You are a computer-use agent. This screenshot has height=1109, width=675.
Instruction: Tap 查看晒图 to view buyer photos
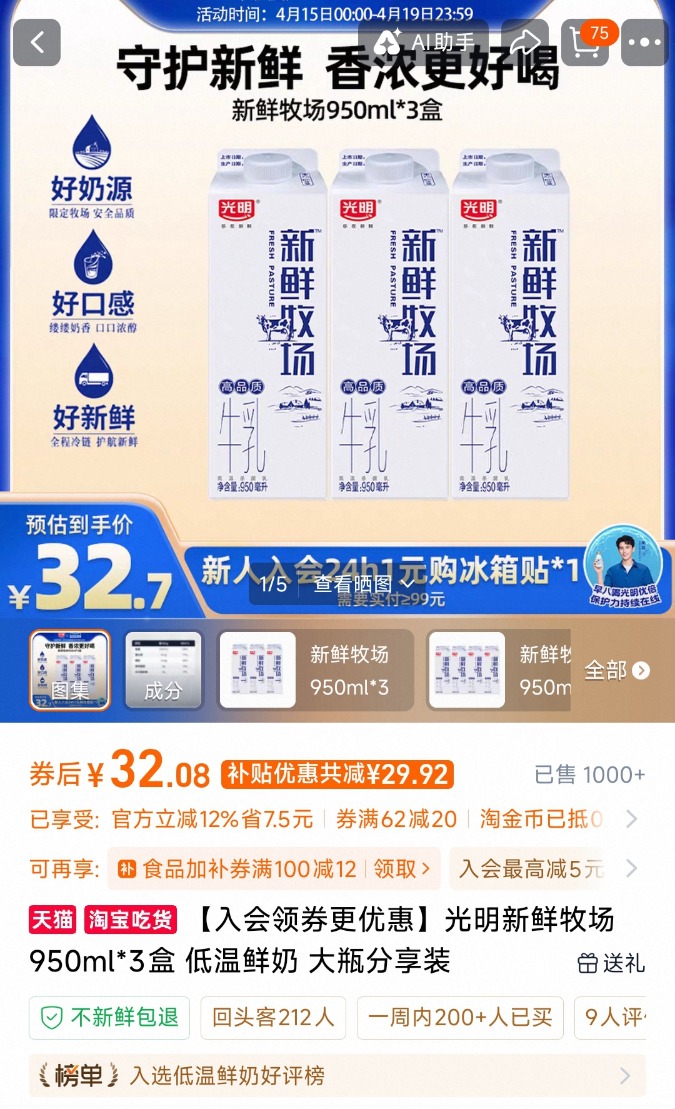[x=363, y=584]
